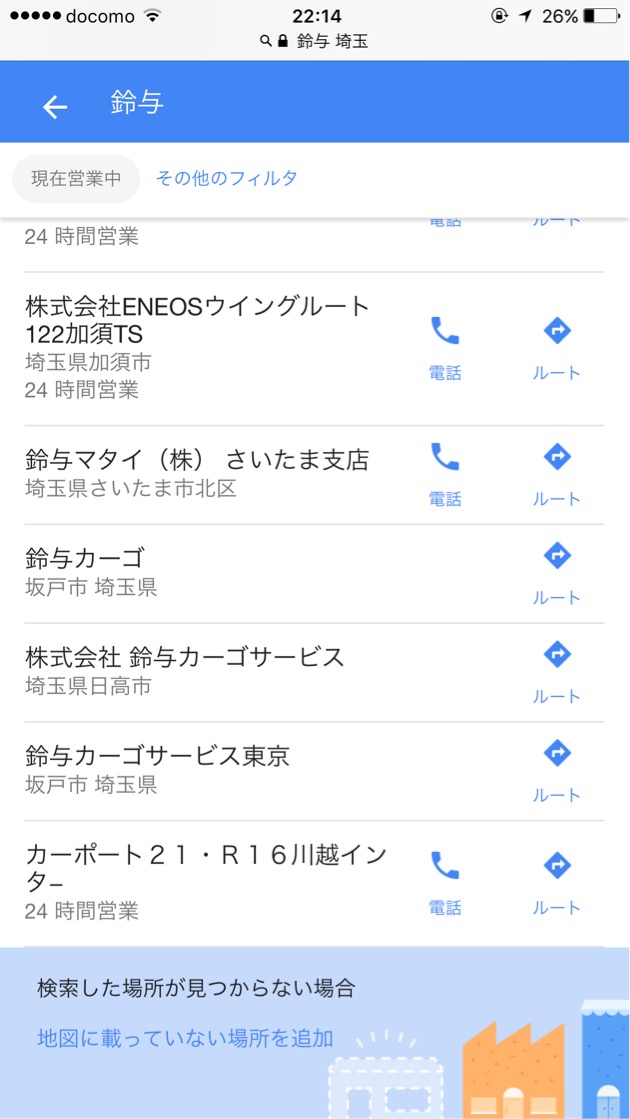Get route to 鈴与カーゴ

coord(556,571)
